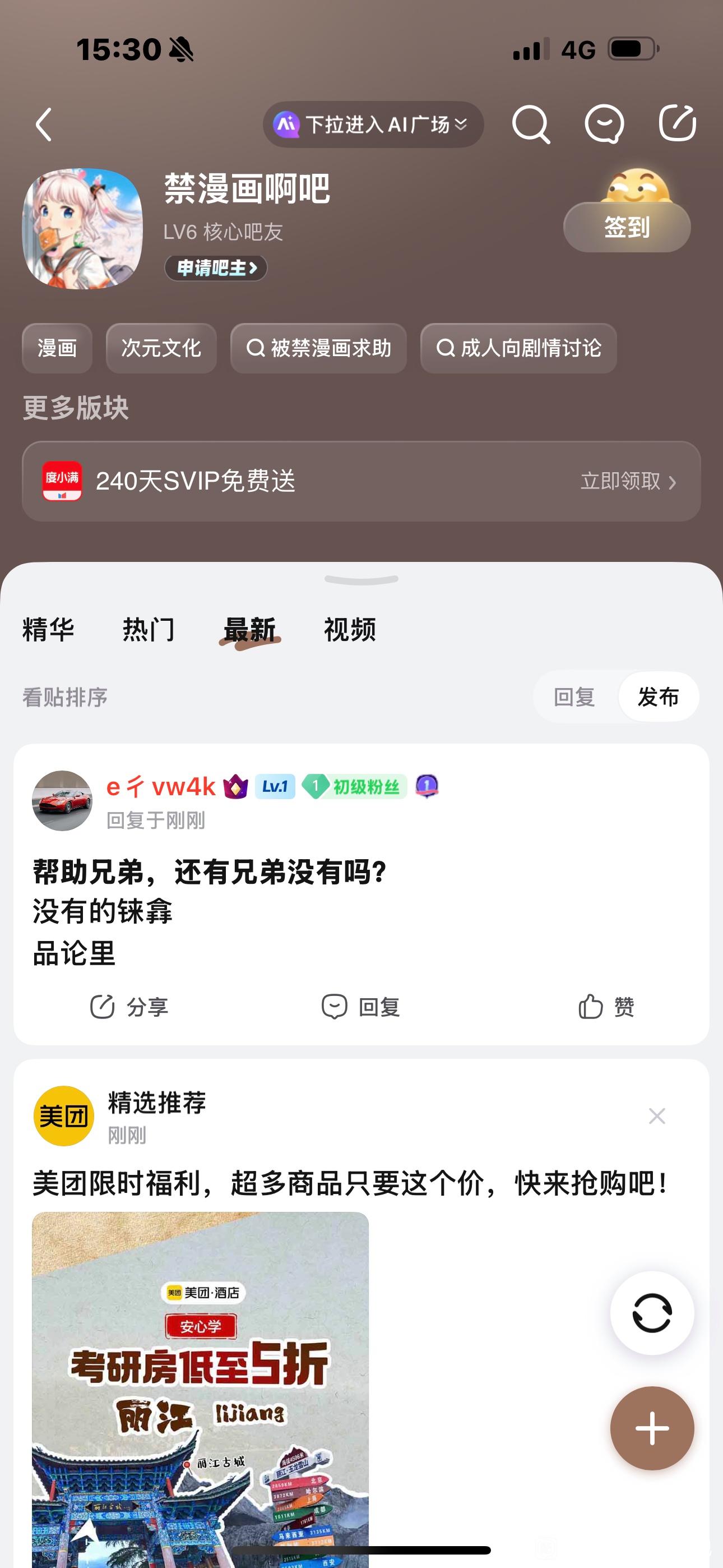Check in with the 签到 button
The image size is (723, 1568).
[x=627, y=227]
